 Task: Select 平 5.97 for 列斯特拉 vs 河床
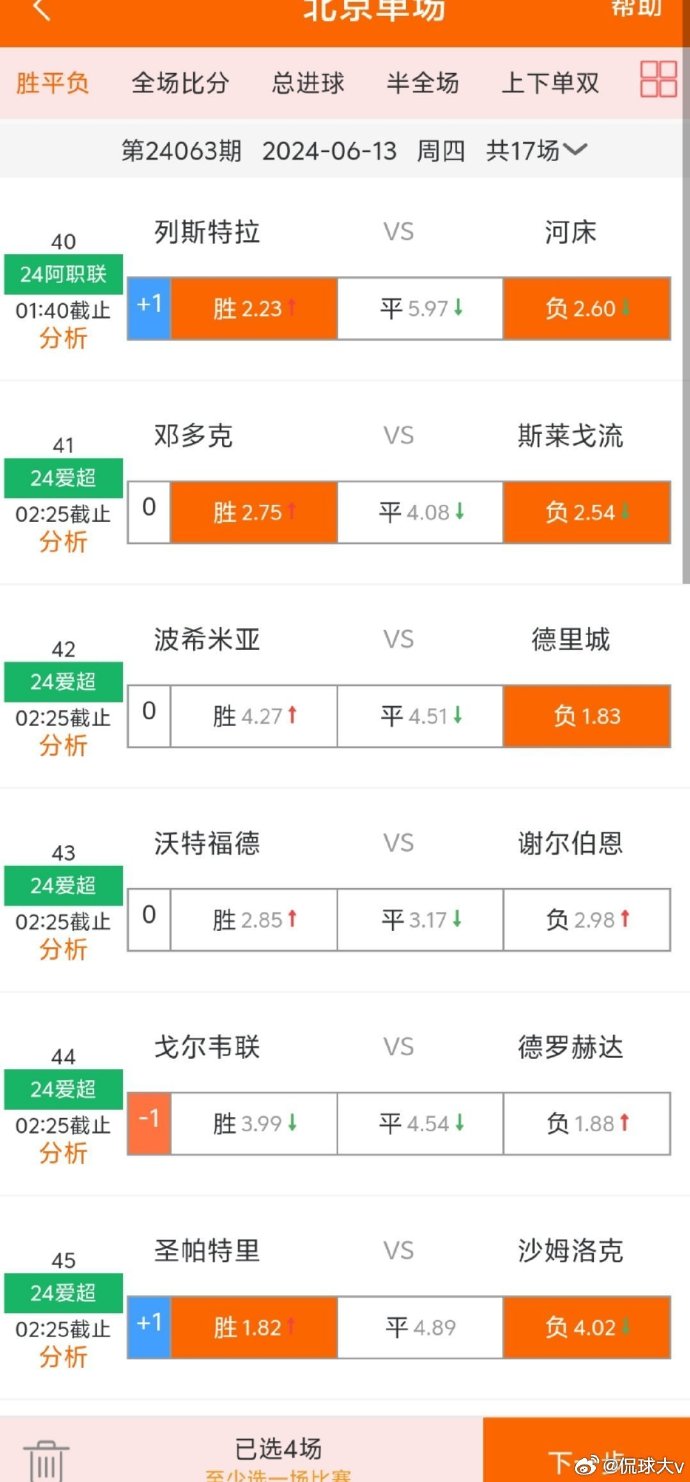point(420,308)
